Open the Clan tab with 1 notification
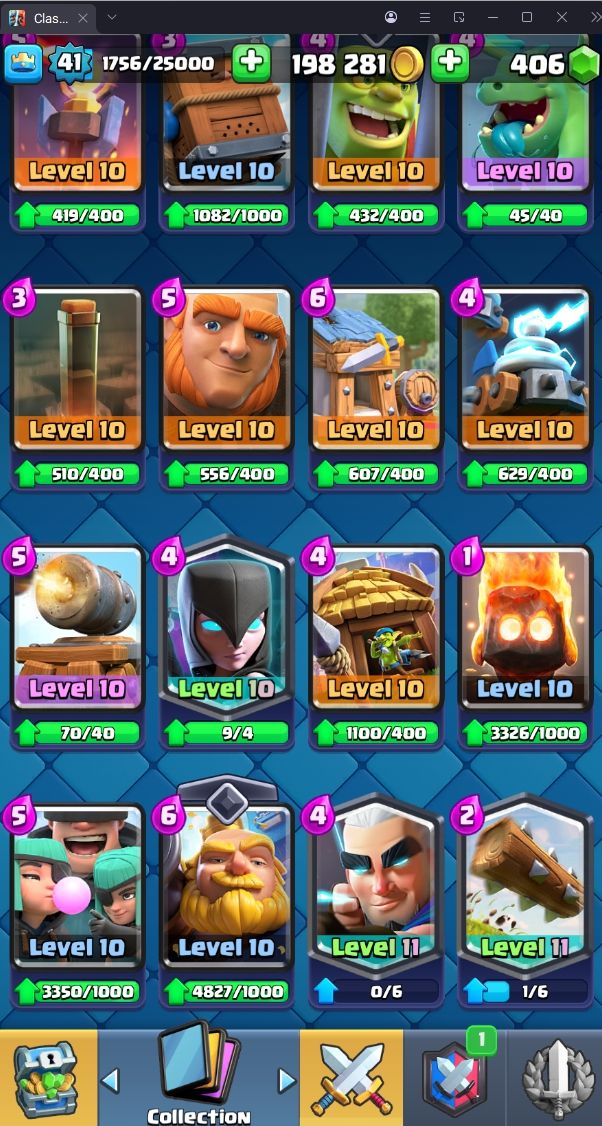Image resolution: width=602 pixels, height=1126 pixels. coord(454,1078)
